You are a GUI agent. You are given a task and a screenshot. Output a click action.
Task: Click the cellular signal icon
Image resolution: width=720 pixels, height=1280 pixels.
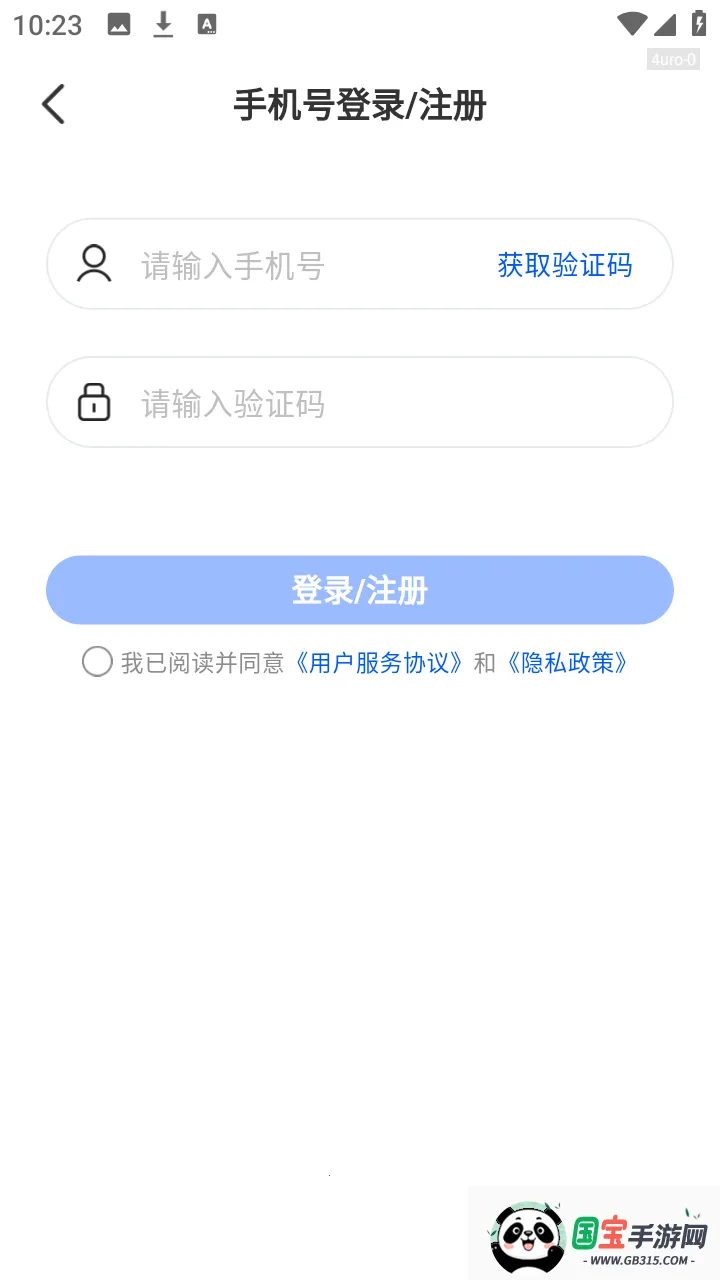667,24
